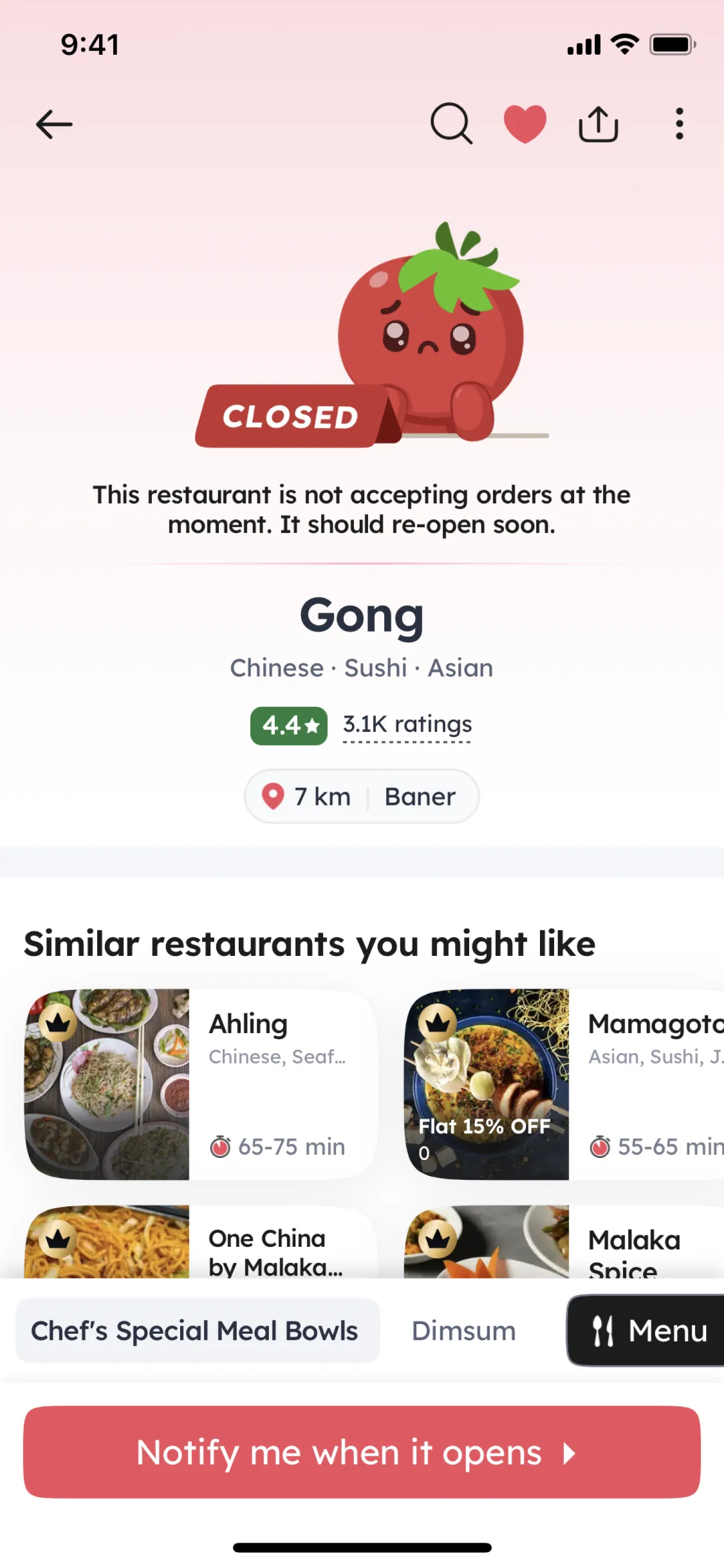Screen dimensions: 724x1568
Task: Switch to the Dimsum category
Action: click(463, 1330)
